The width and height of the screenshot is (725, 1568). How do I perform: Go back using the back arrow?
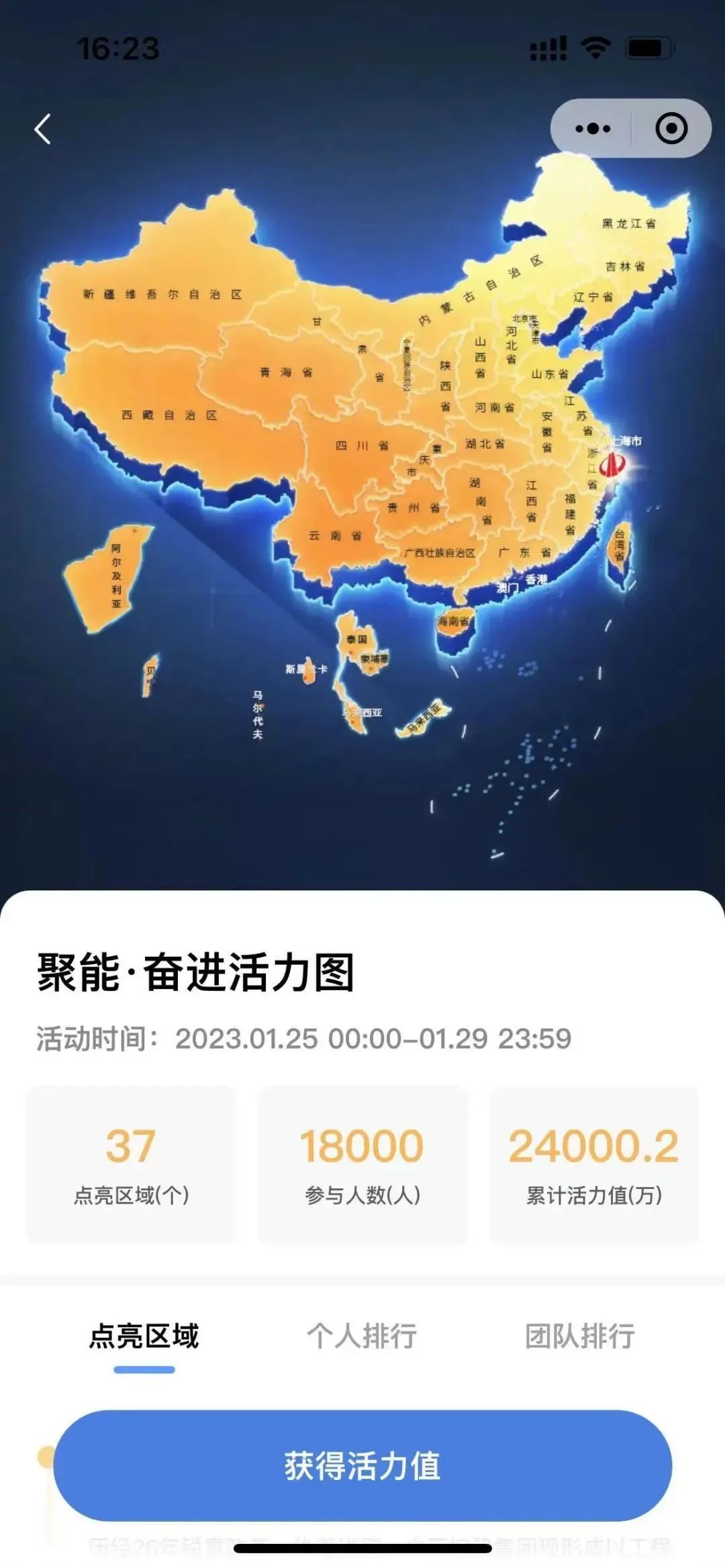(43, 129)
